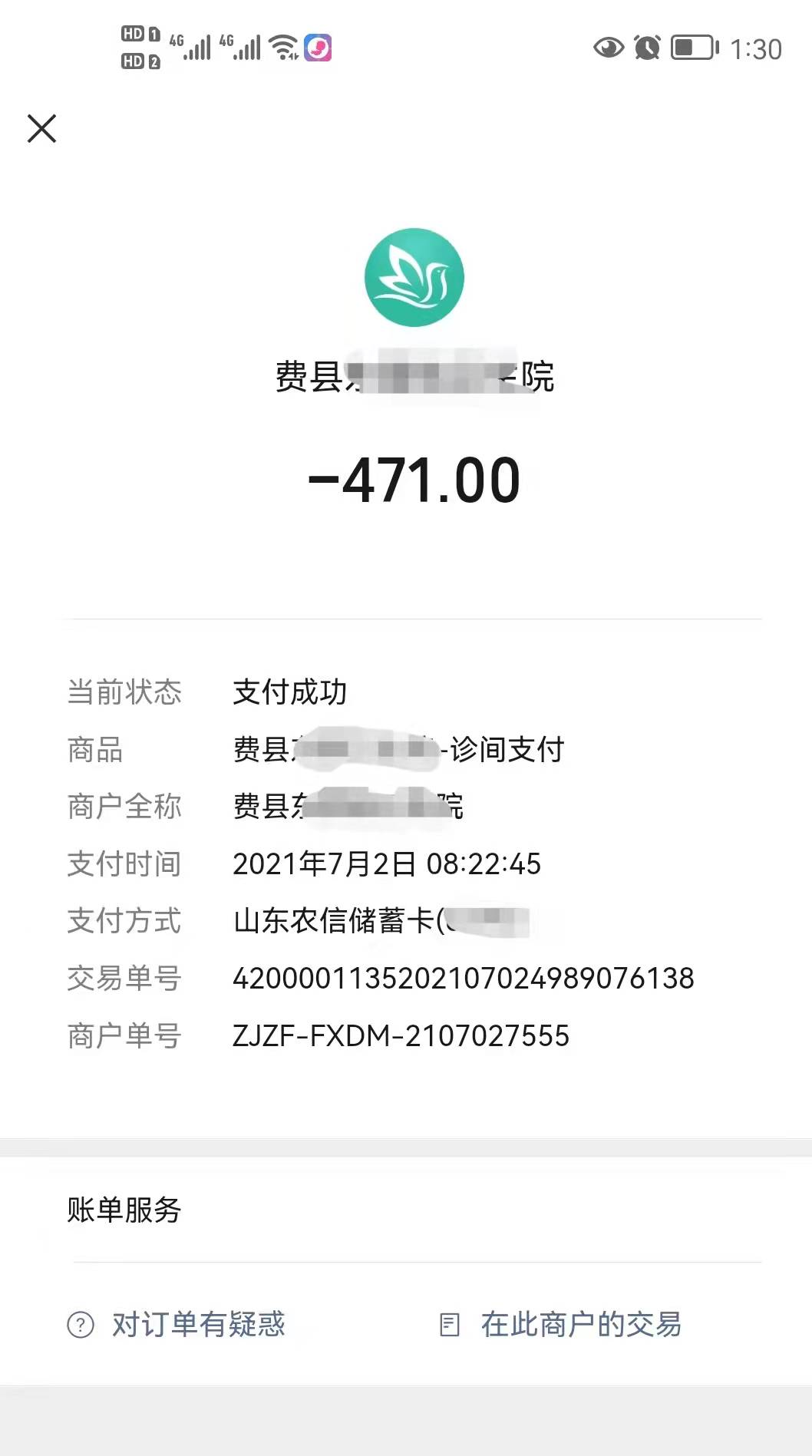Tap the teal bird merchant logo

[414, 278]
